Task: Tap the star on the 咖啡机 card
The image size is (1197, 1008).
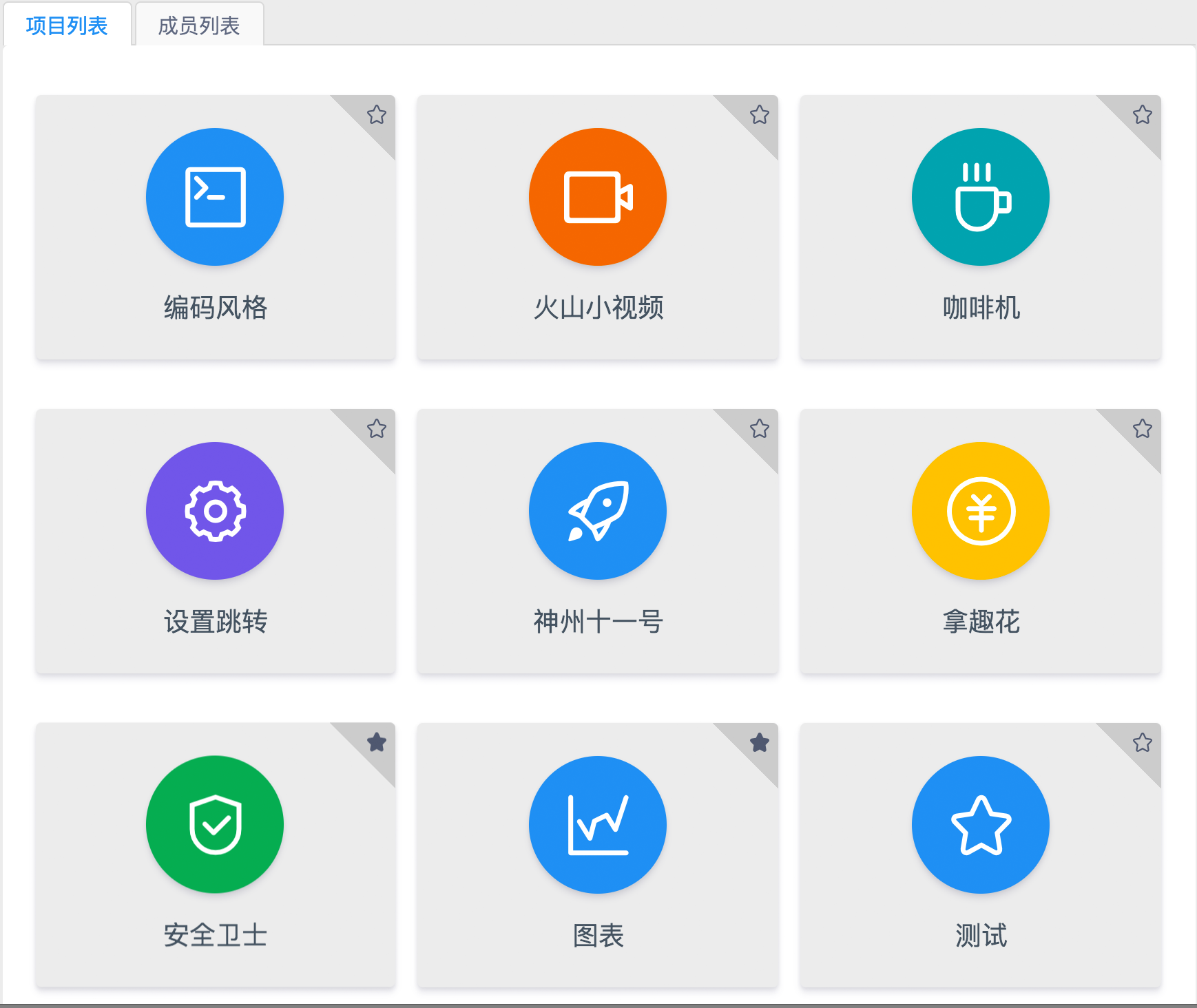Action: (1143, 115)
